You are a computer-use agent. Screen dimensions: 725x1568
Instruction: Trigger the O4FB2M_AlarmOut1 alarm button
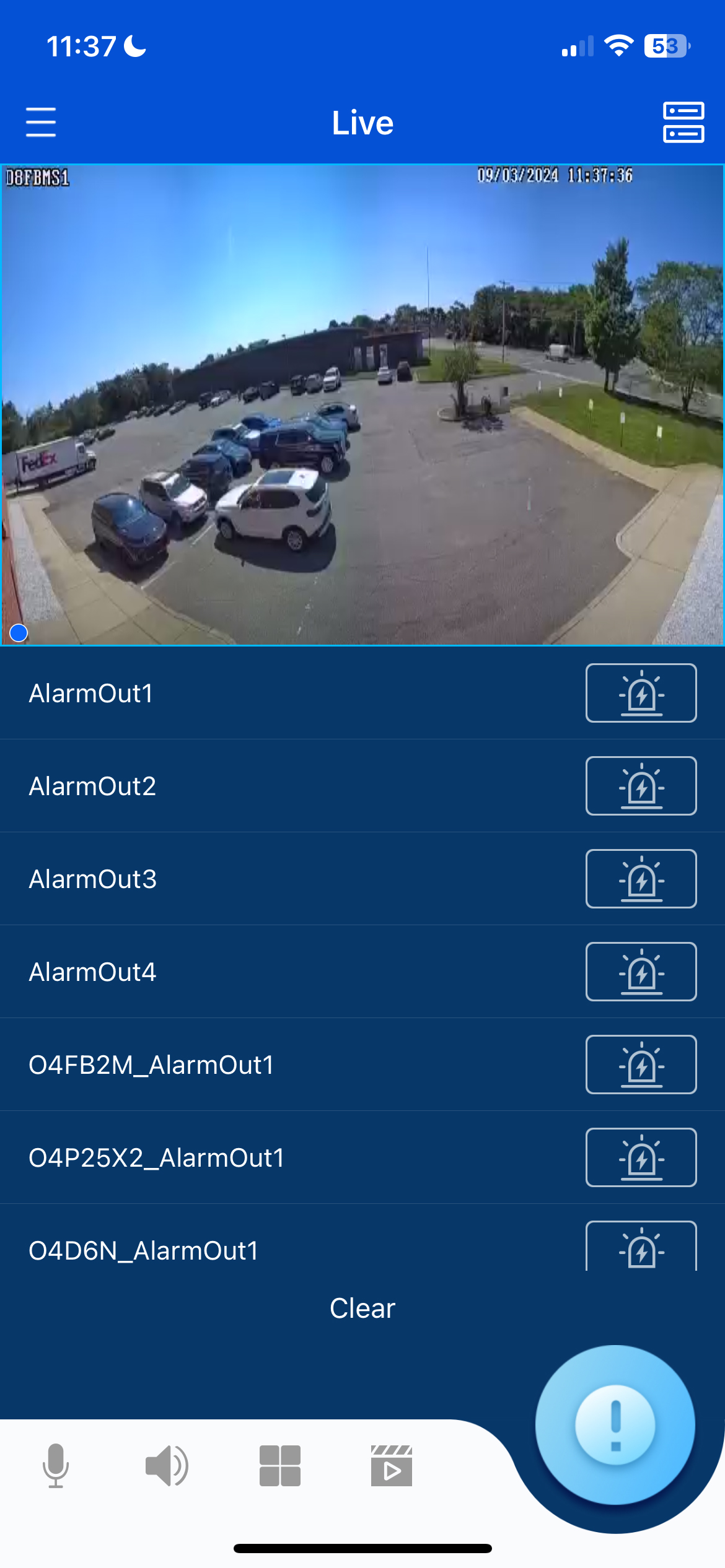[641, 1065]
